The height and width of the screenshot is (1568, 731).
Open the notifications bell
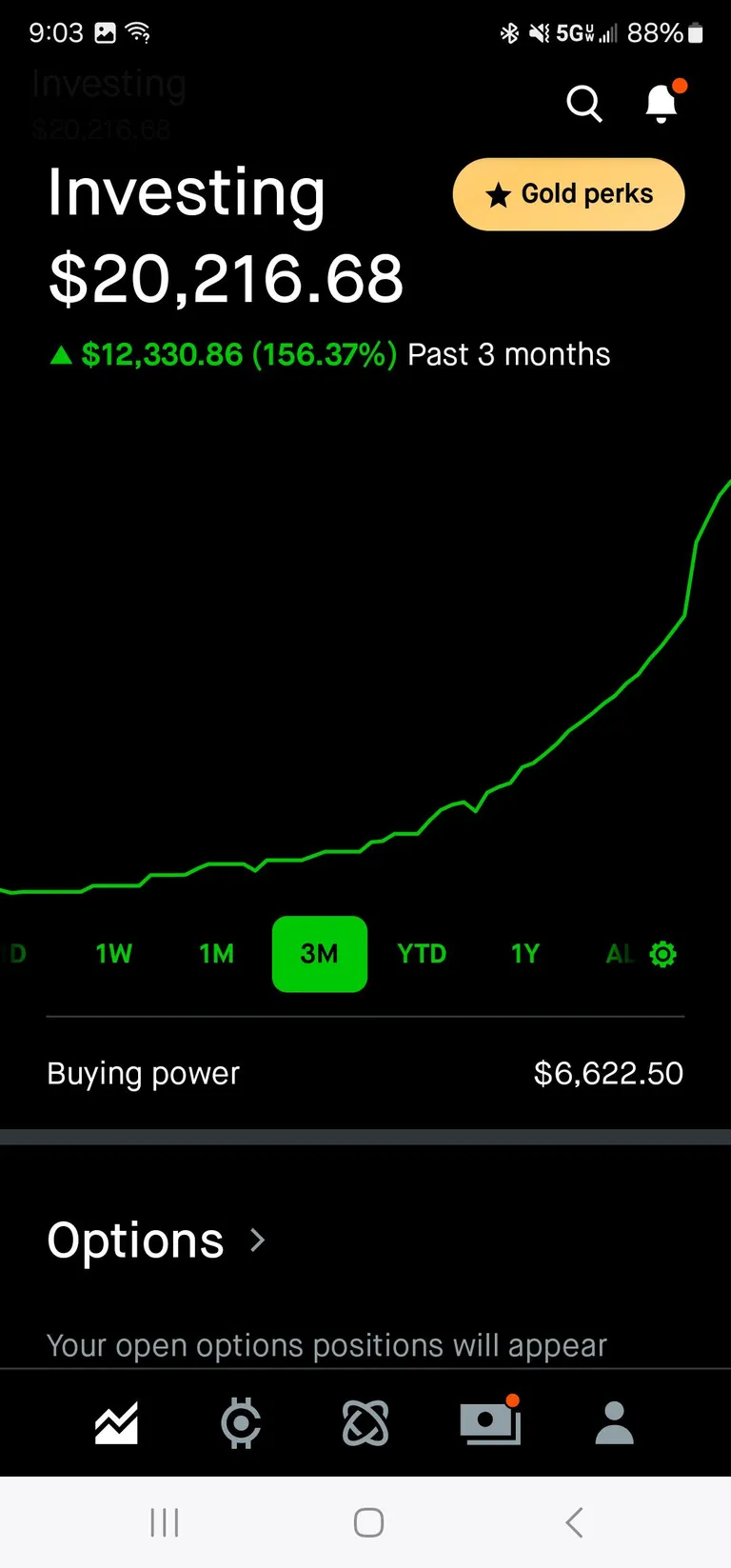click(x=662, y=103)
